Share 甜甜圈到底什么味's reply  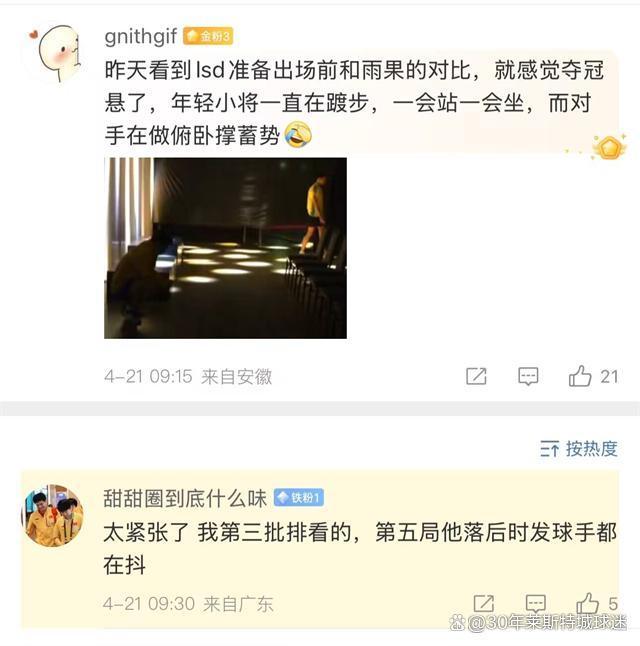[x=484, y=603]
